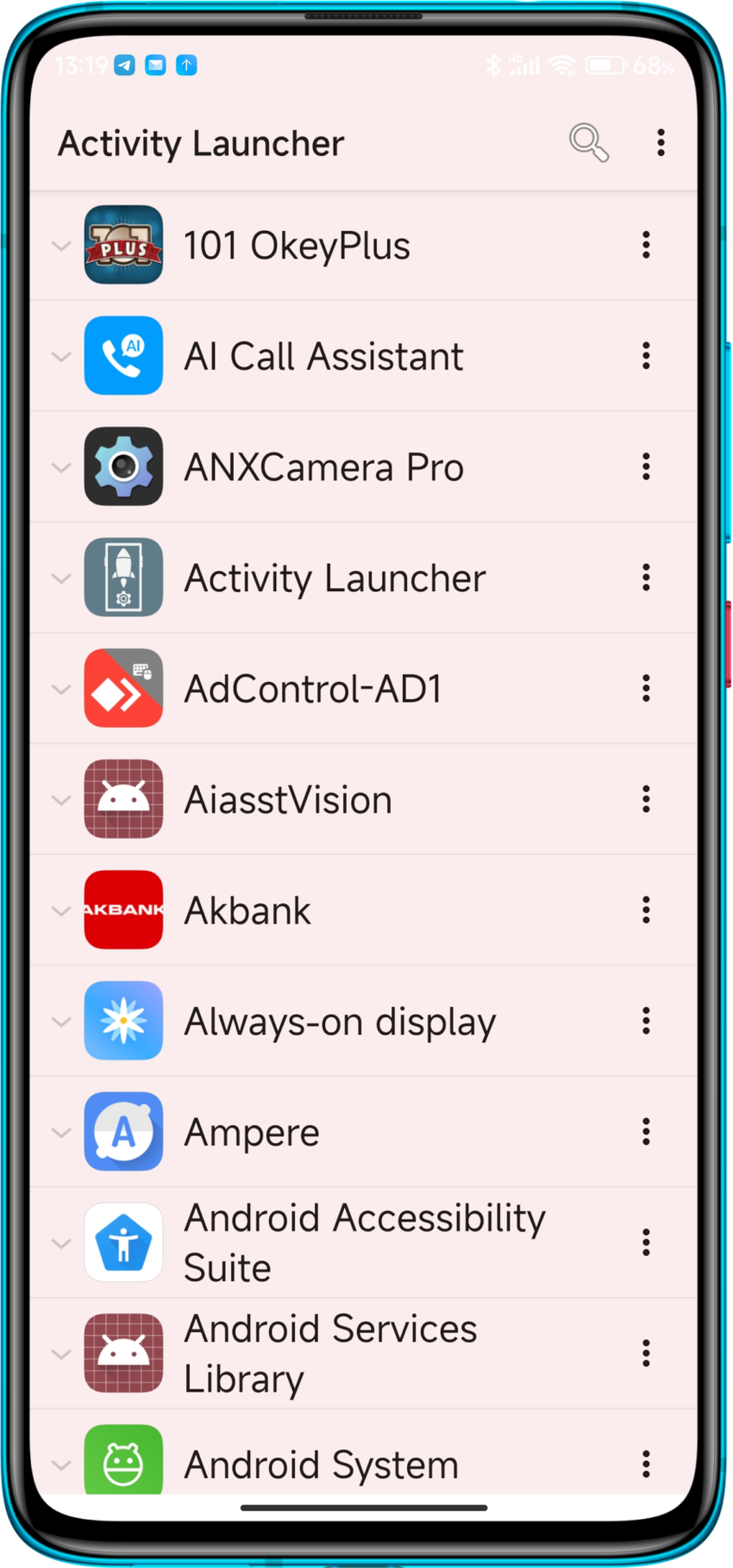Viewport: 733px width, 1568px height.
Task: Open the AI Call Assistant overflow menu
Action: coord(646,357)
